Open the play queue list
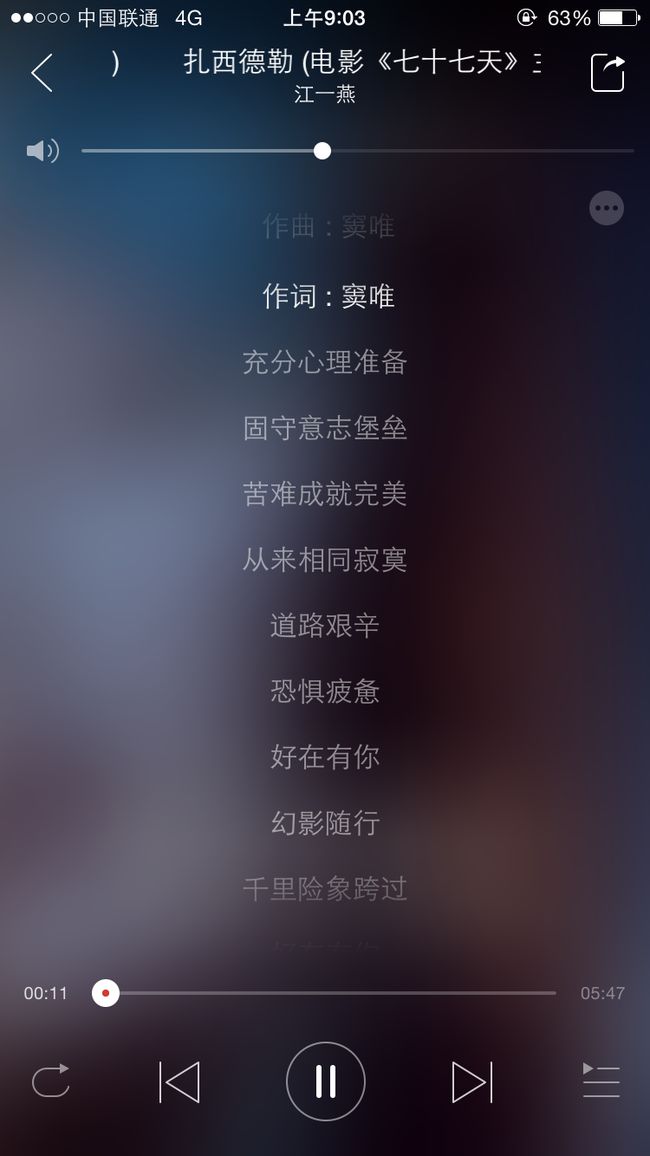Screen dimensions: 650x1156 click(x=601, y=1081)
